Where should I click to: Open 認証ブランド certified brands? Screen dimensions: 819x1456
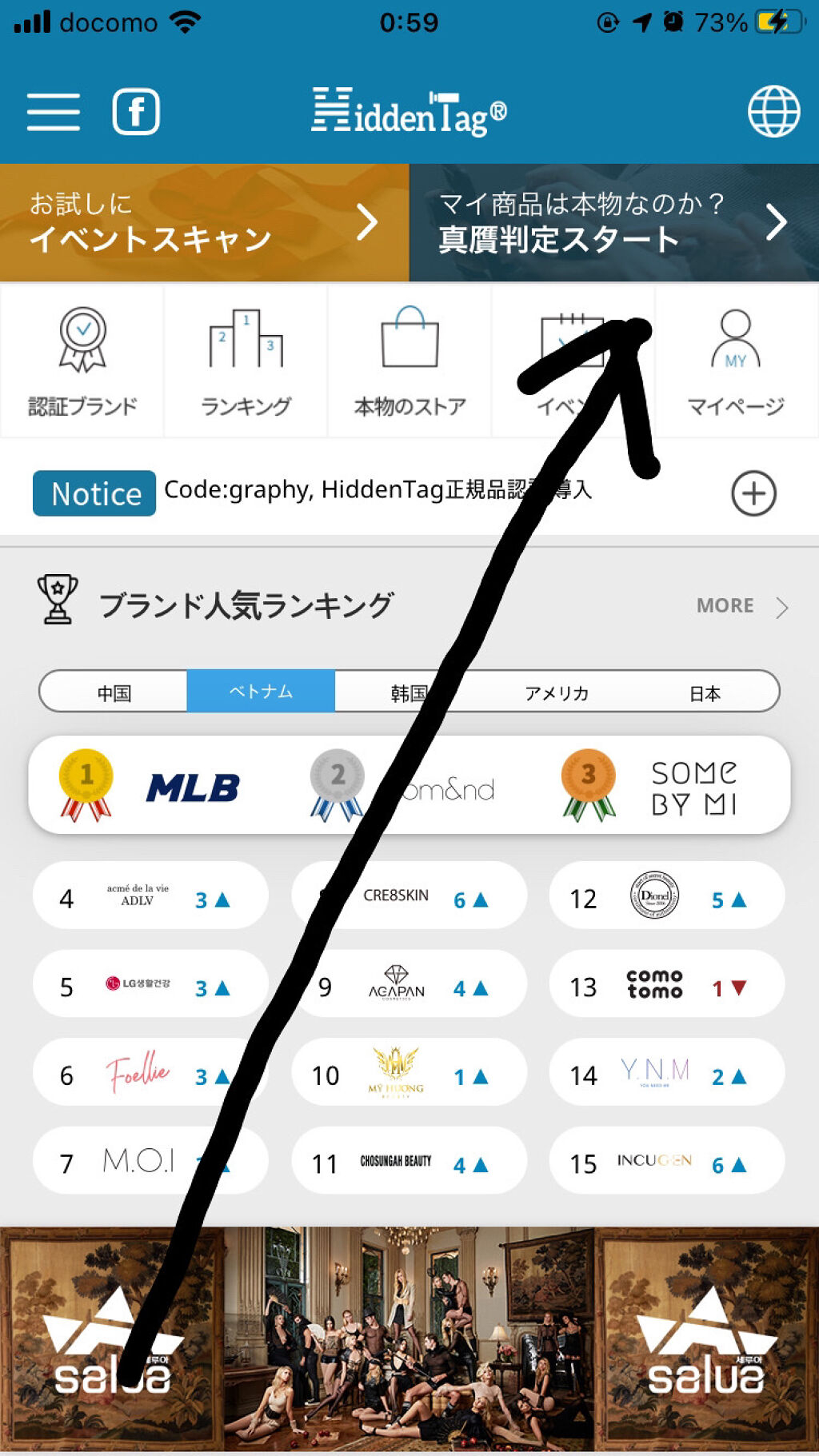click(x=82, y=361)
